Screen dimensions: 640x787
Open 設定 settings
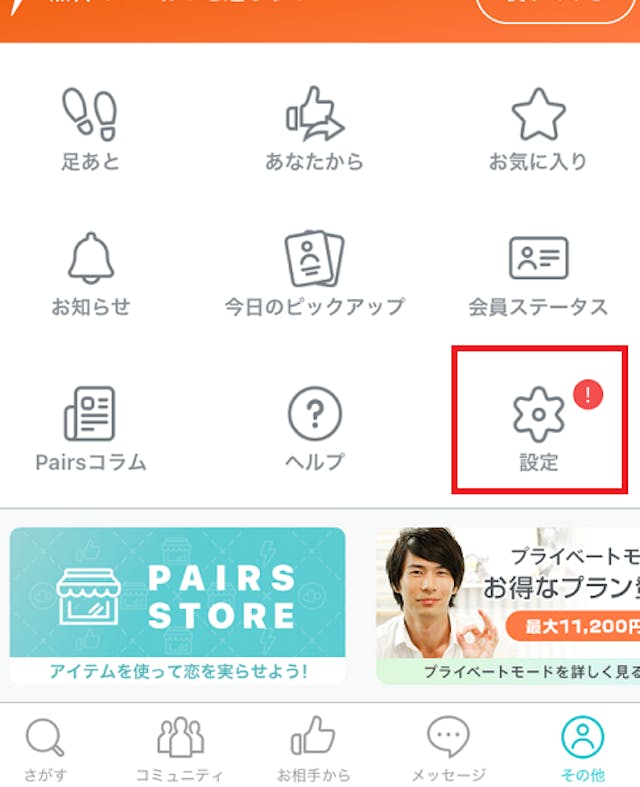coord(538,428)
